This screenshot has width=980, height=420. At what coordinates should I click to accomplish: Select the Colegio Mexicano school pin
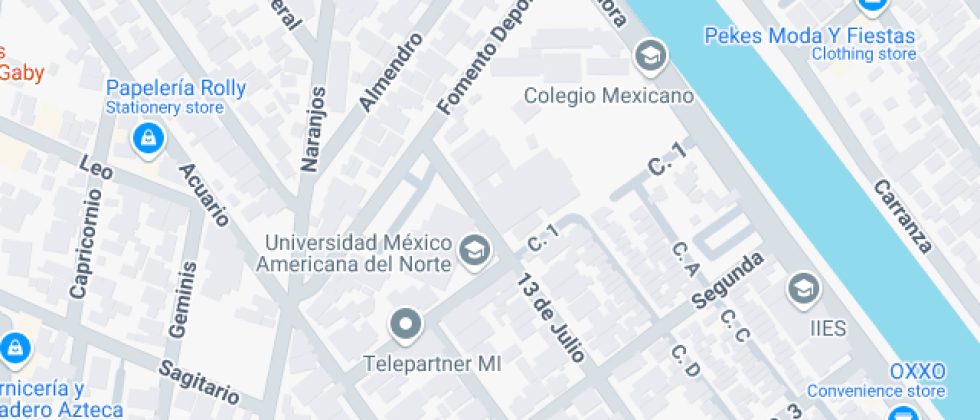(x=651, y=56)
